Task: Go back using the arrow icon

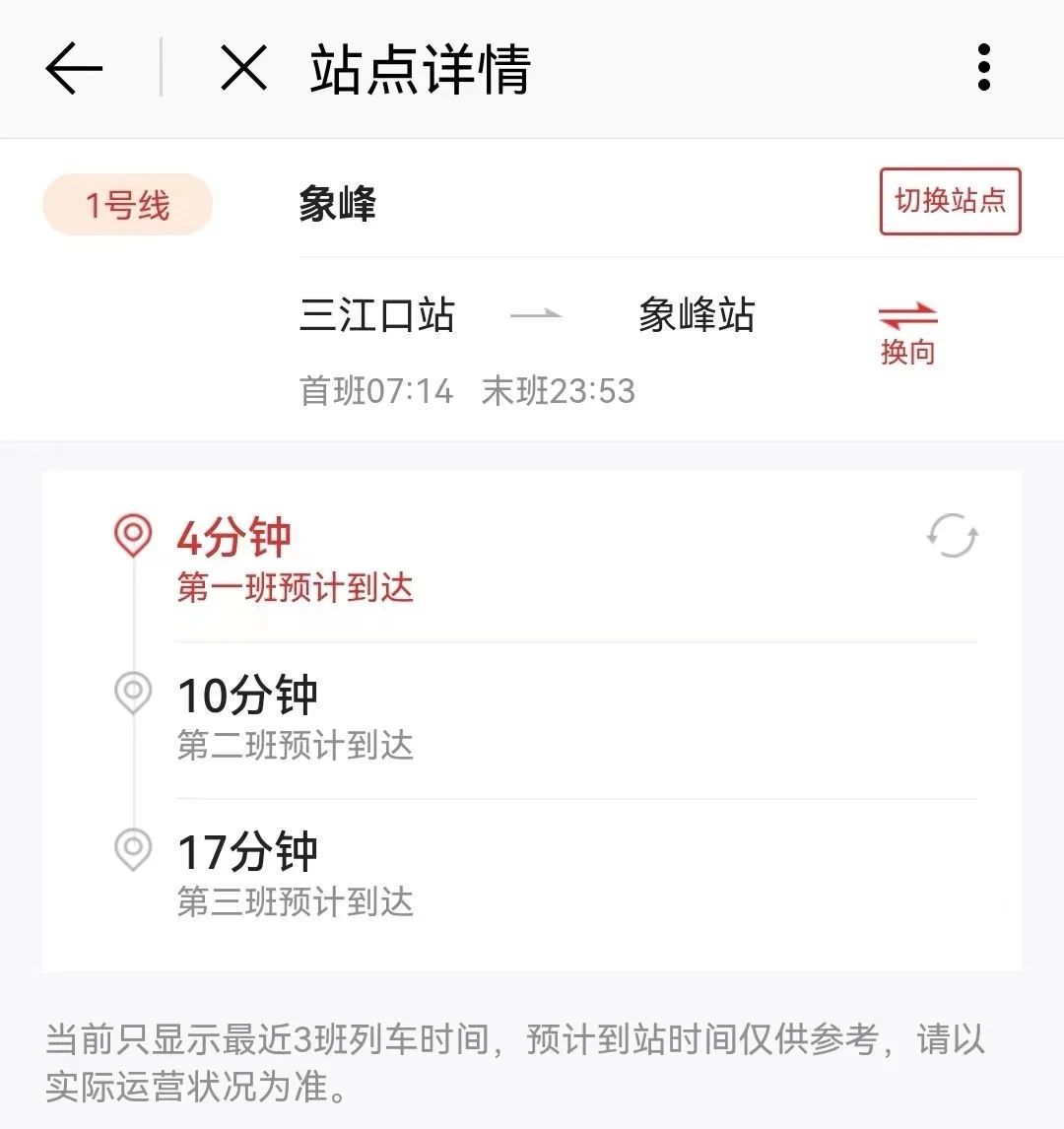Action: pyautogui.click(x=74, y=69)
